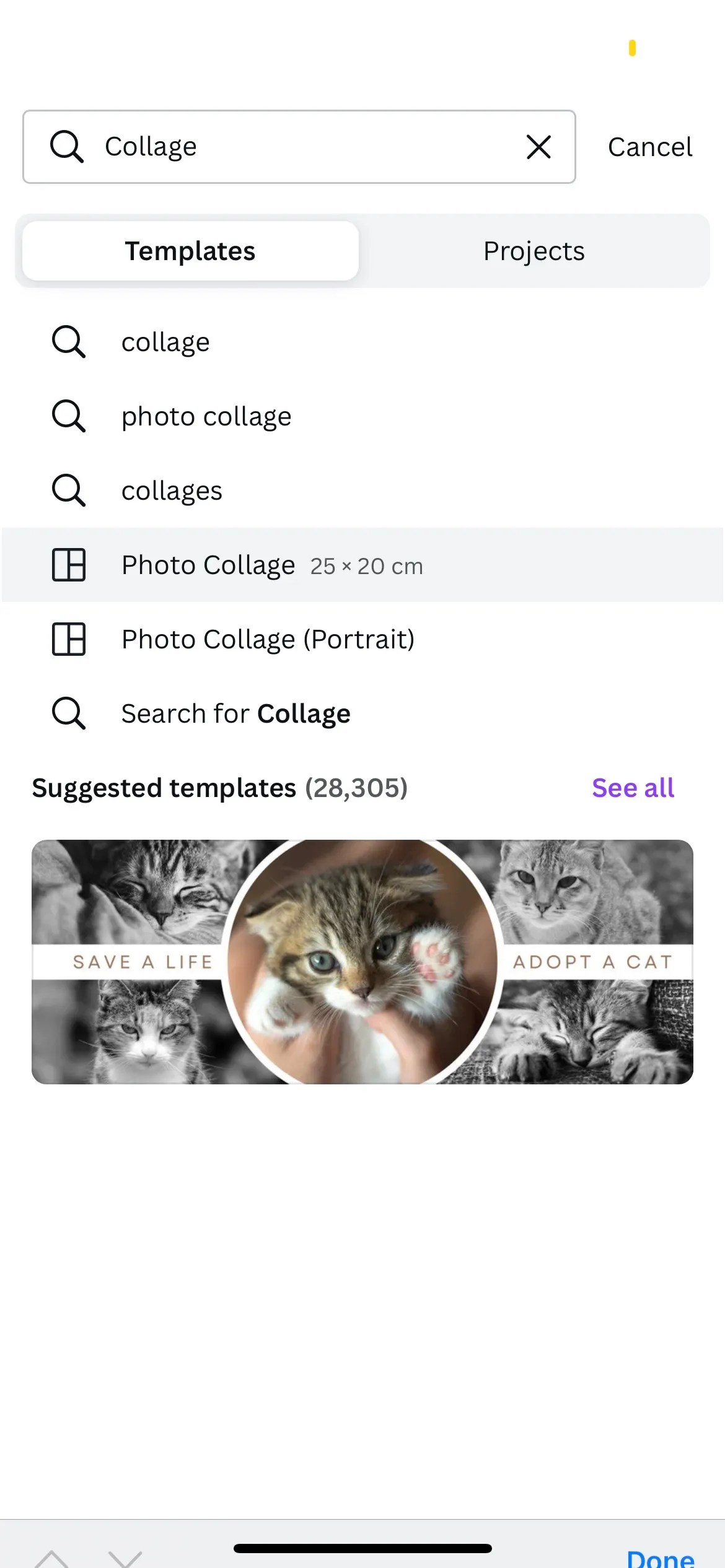
Task: Click the grid icon beside Photo Collage (Portrait)
Action: click(x=68, y=639)
